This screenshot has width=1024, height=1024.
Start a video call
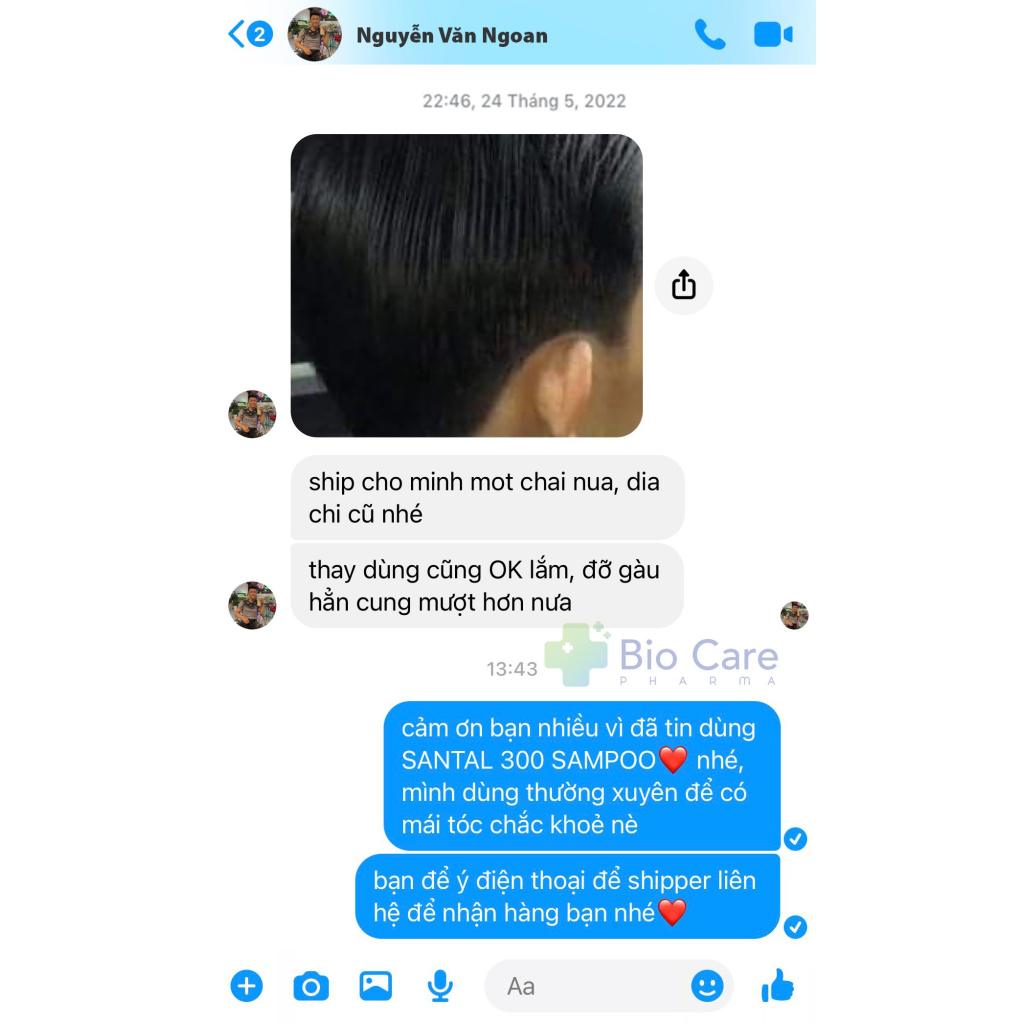pos(773,35)
